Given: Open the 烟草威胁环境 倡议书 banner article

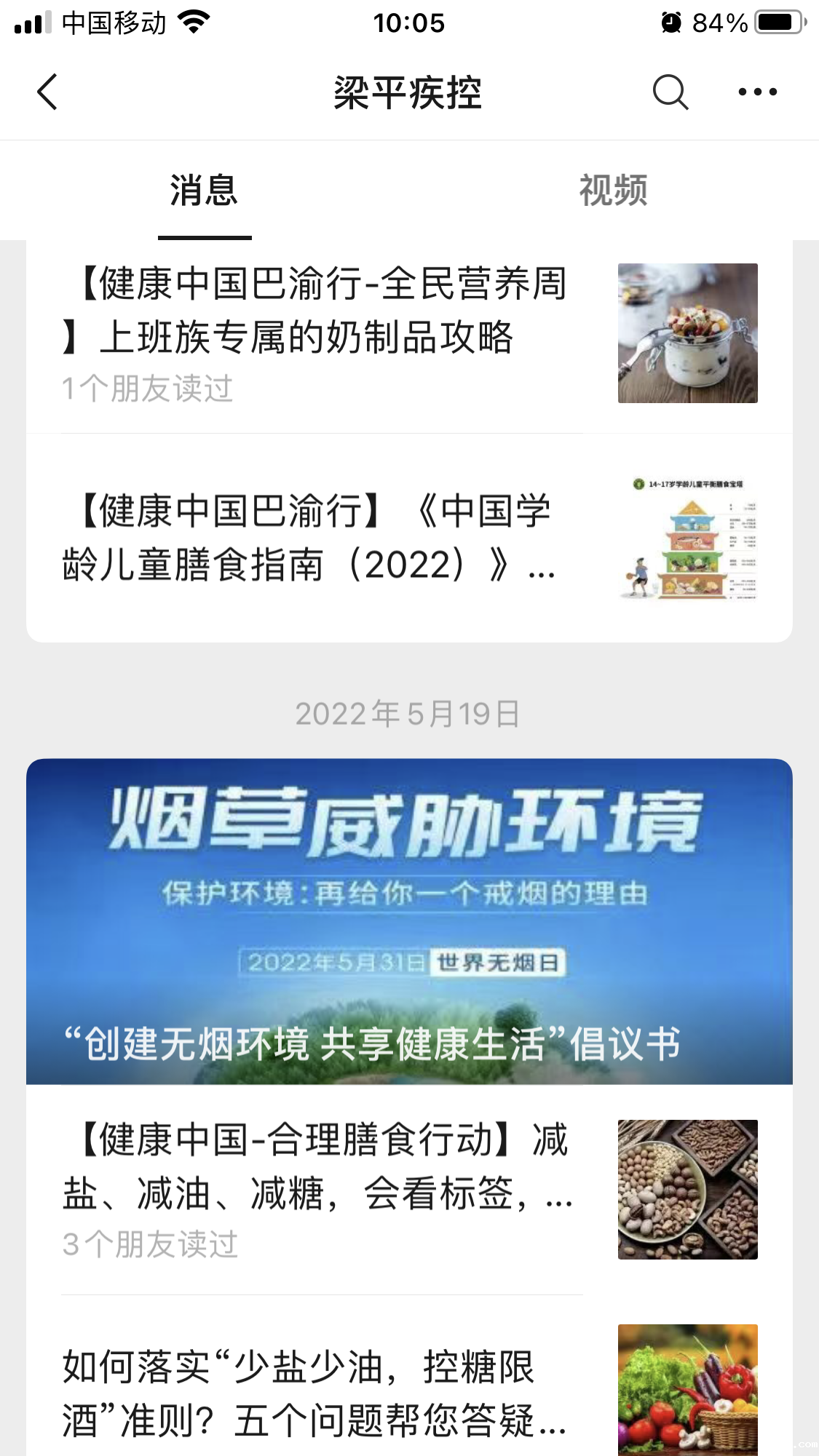Looking at the screenshot, I should point(409,921).
